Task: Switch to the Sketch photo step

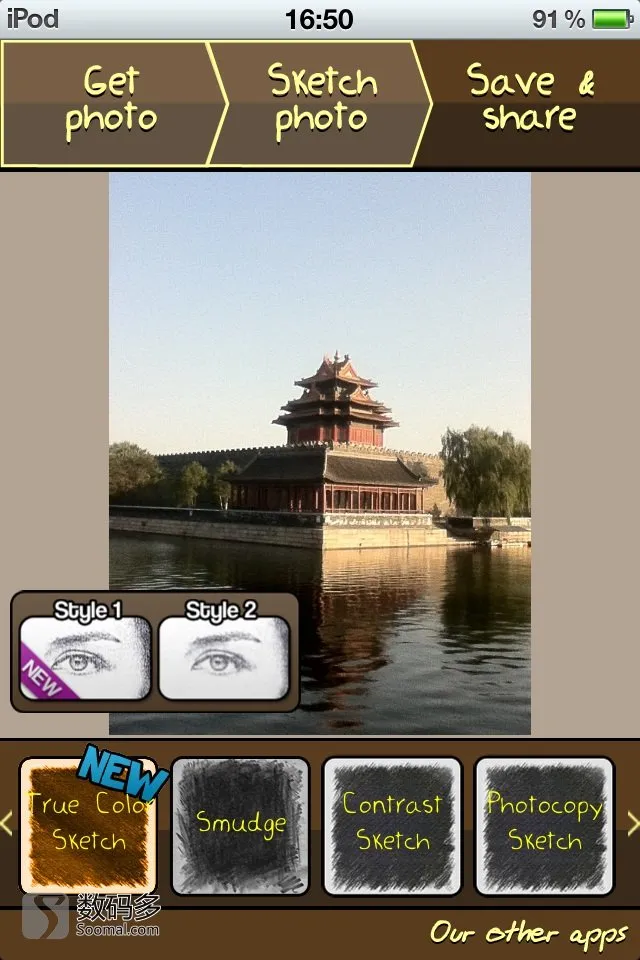Action: tap(322, 102)
